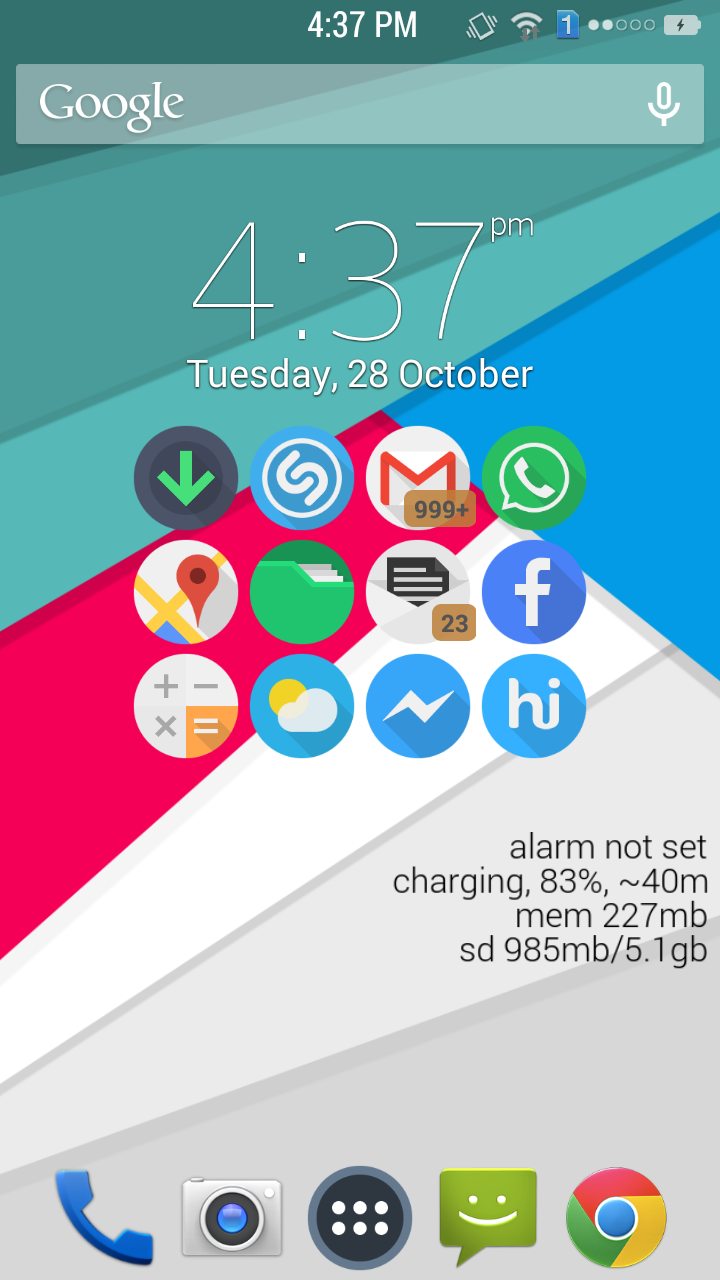Open the green file manager folder
720x1280 pixels.
pos(302,592)
